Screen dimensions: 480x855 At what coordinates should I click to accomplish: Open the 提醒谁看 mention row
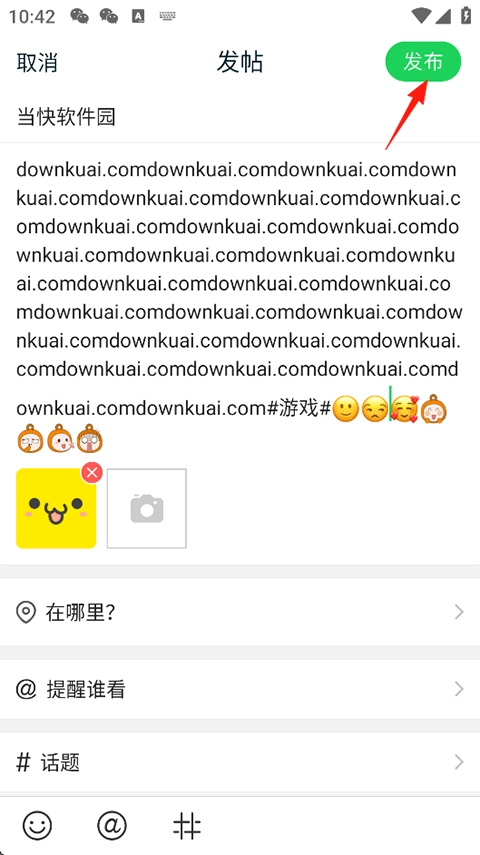[x=240, y=689]
